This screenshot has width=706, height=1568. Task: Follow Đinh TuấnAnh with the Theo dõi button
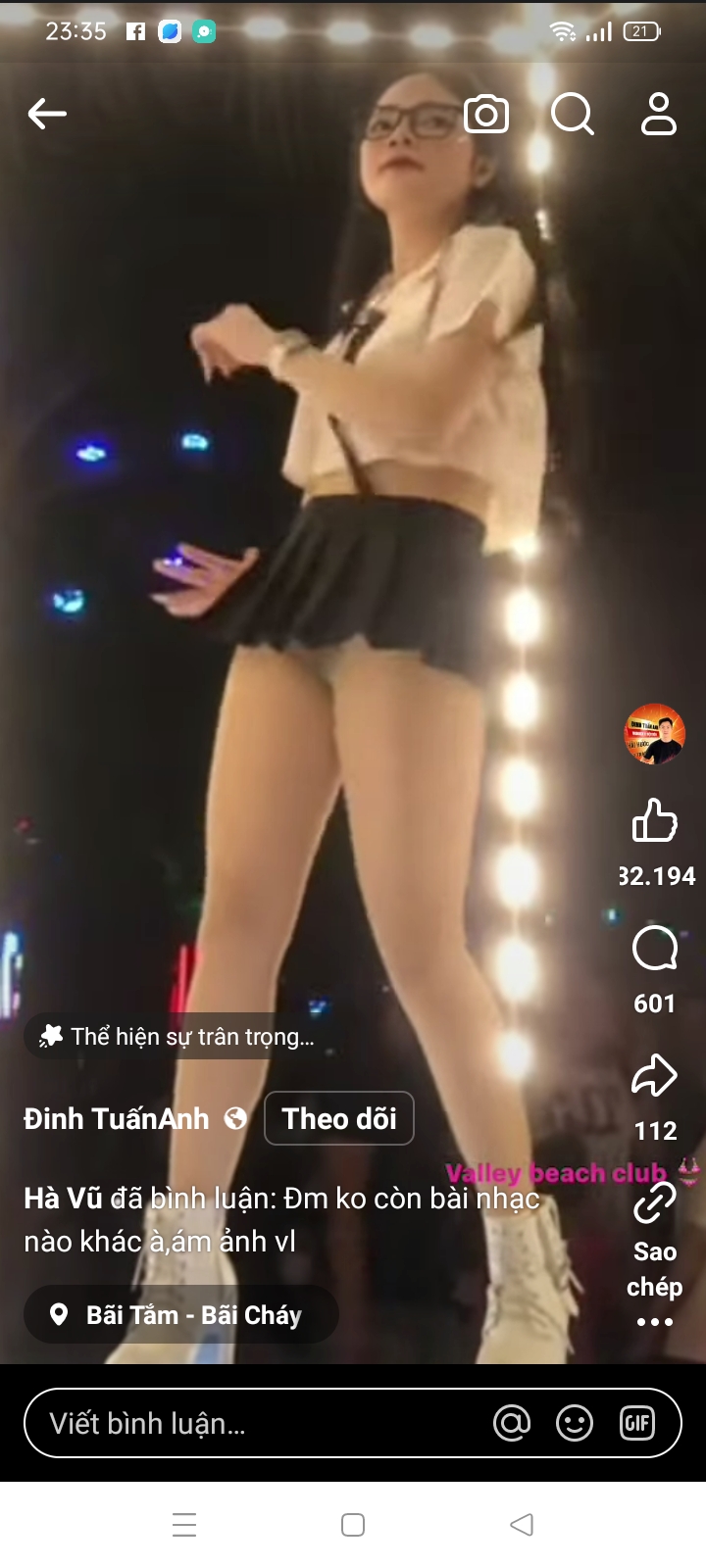tap(339, 1118)
